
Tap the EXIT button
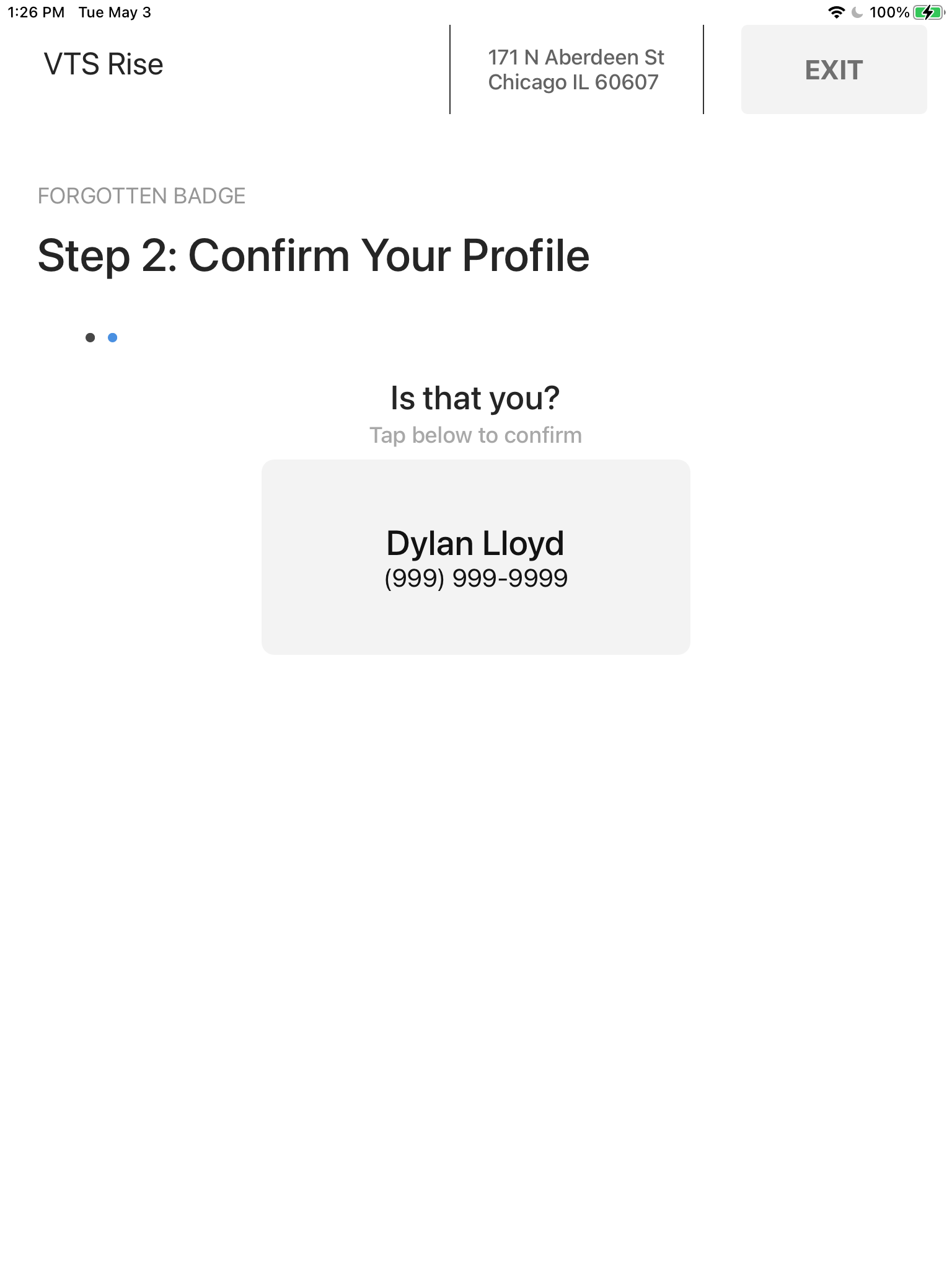click(x=834, y=69)
